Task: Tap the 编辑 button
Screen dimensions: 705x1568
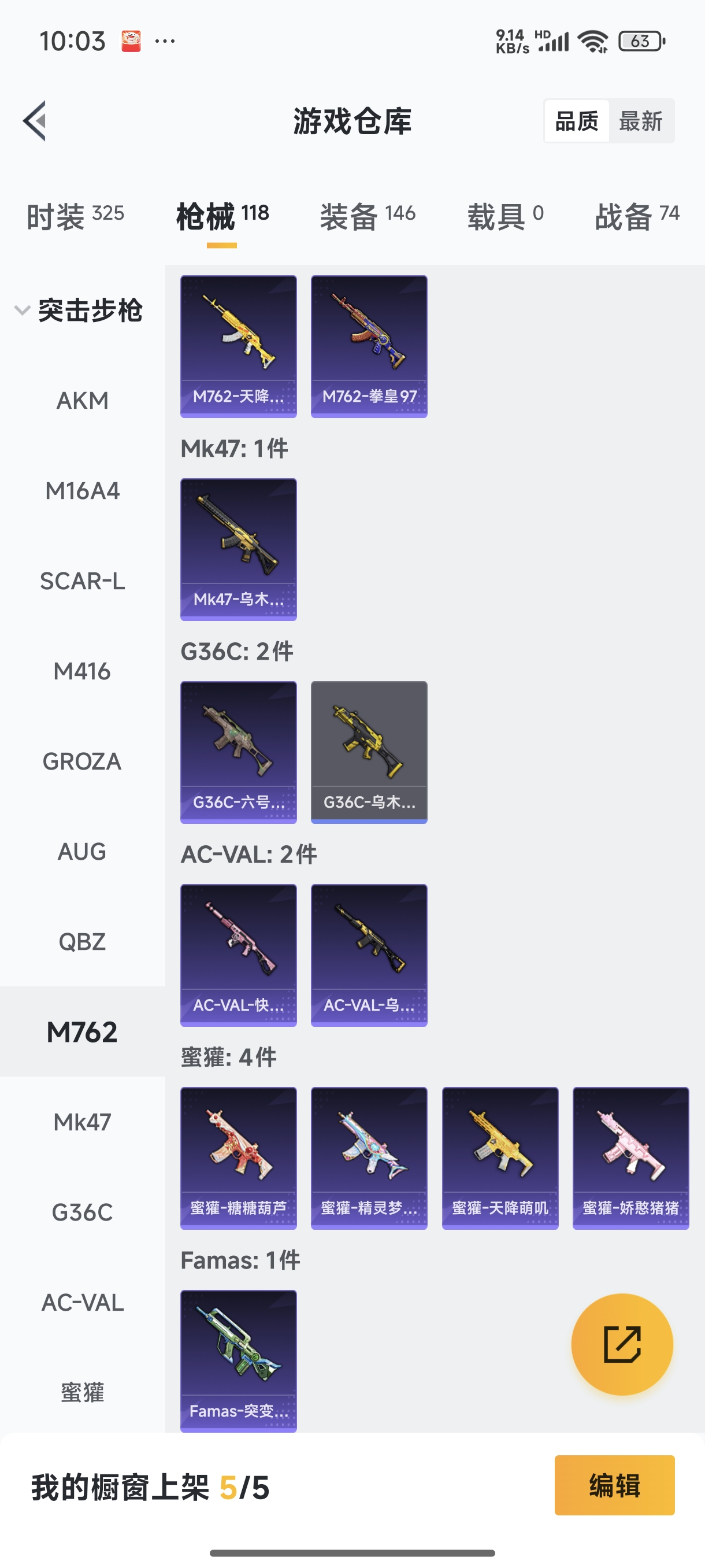Action: coord(614,1485)
